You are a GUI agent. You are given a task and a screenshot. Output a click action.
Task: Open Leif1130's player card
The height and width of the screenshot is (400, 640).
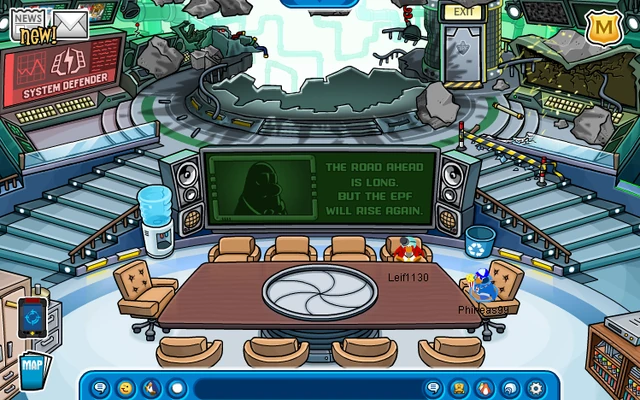[x=405, y=250]
